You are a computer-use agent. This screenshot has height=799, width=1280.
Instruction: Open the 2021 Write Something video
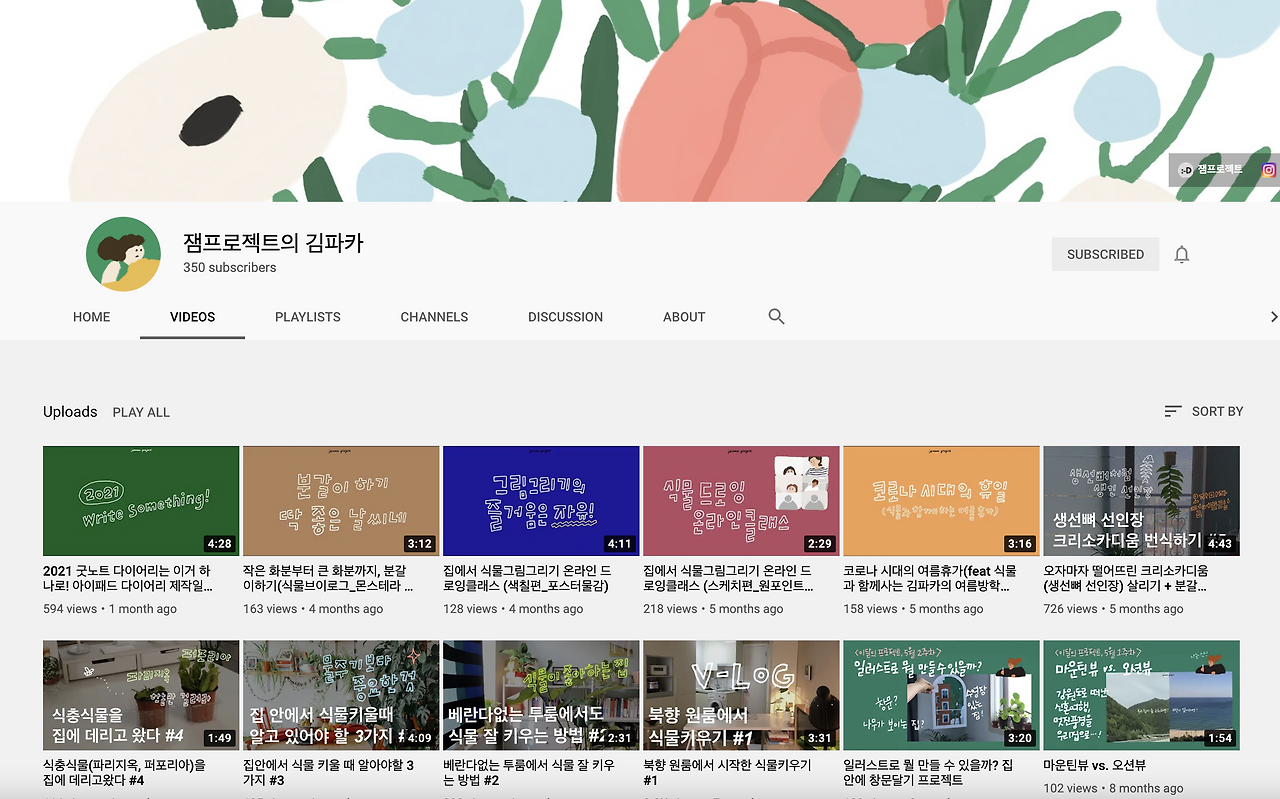pyautogui.click(x=141, y=501)
